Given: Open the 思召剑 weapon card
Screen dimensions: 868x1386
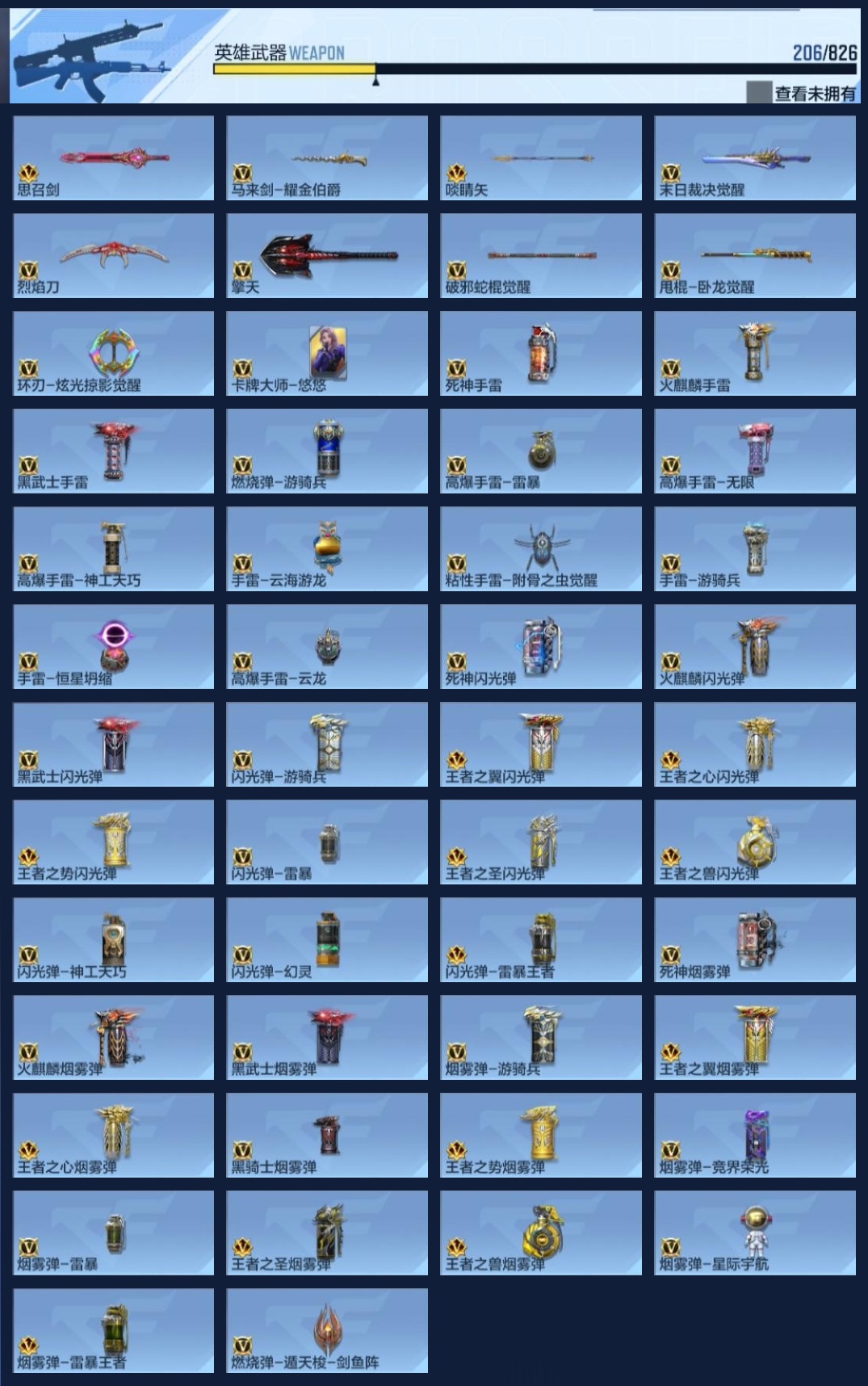Looking at the screenshot, I should pyautogui.click(x=114, y=158).
